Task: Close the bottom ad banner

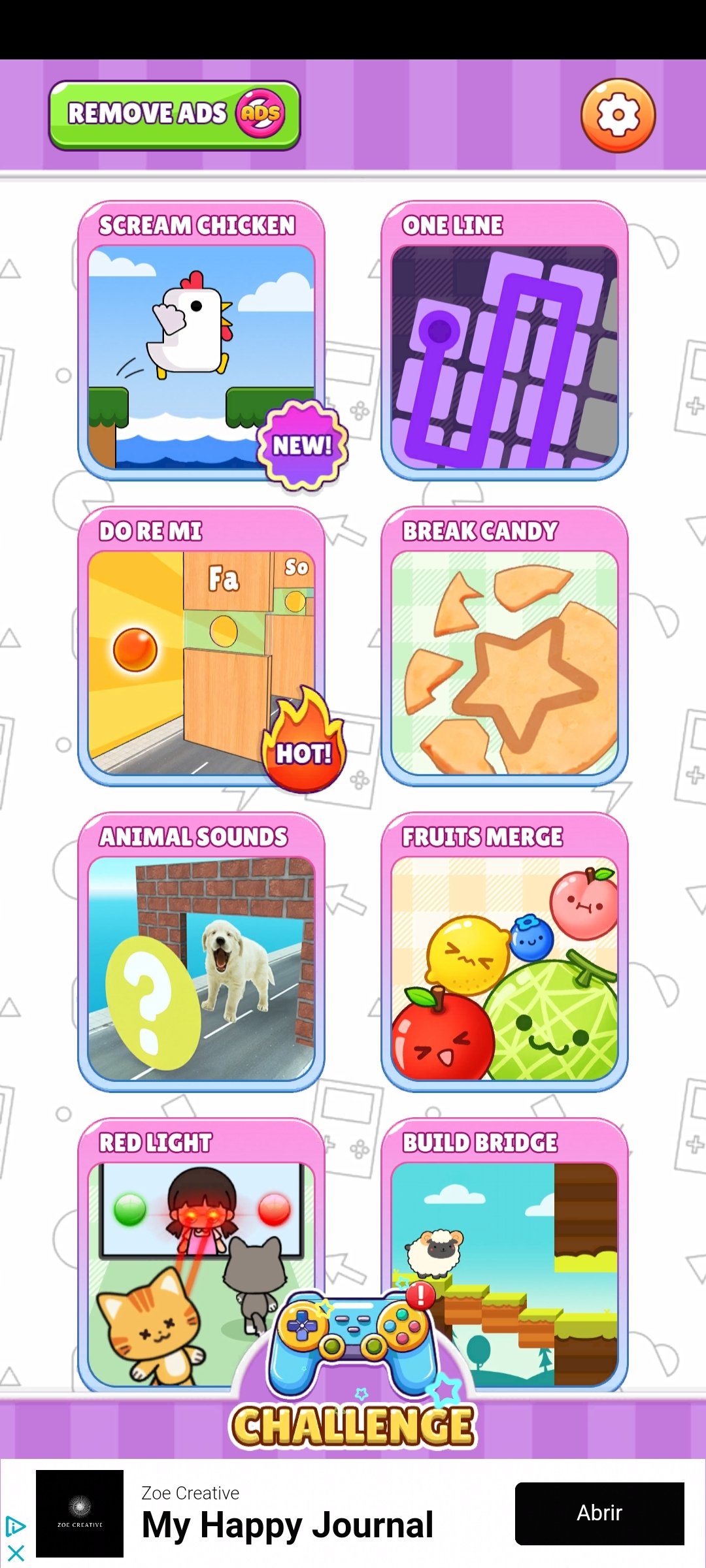Action: [x=15, y=1552]
